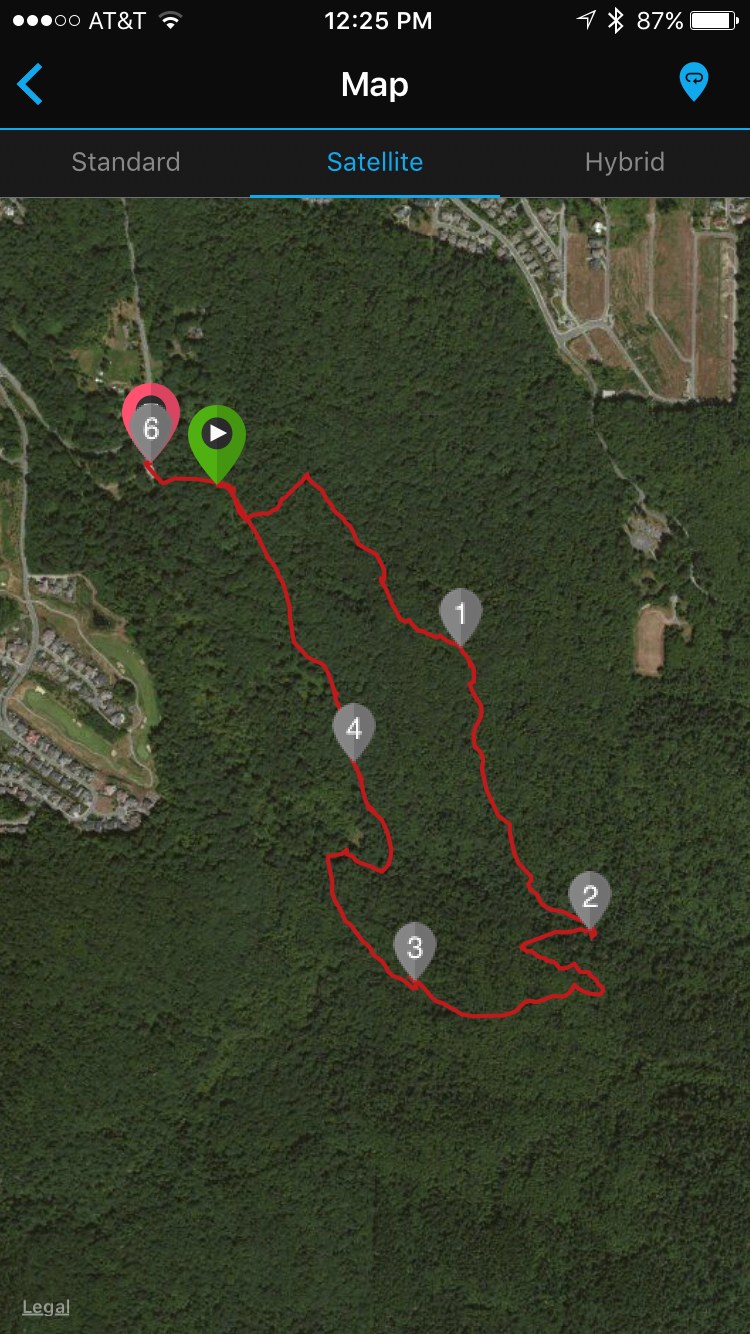The width and height of the screenshot is (750, 1334).
Task: Select lap marker 2 on the map
Action: point(590,896)
